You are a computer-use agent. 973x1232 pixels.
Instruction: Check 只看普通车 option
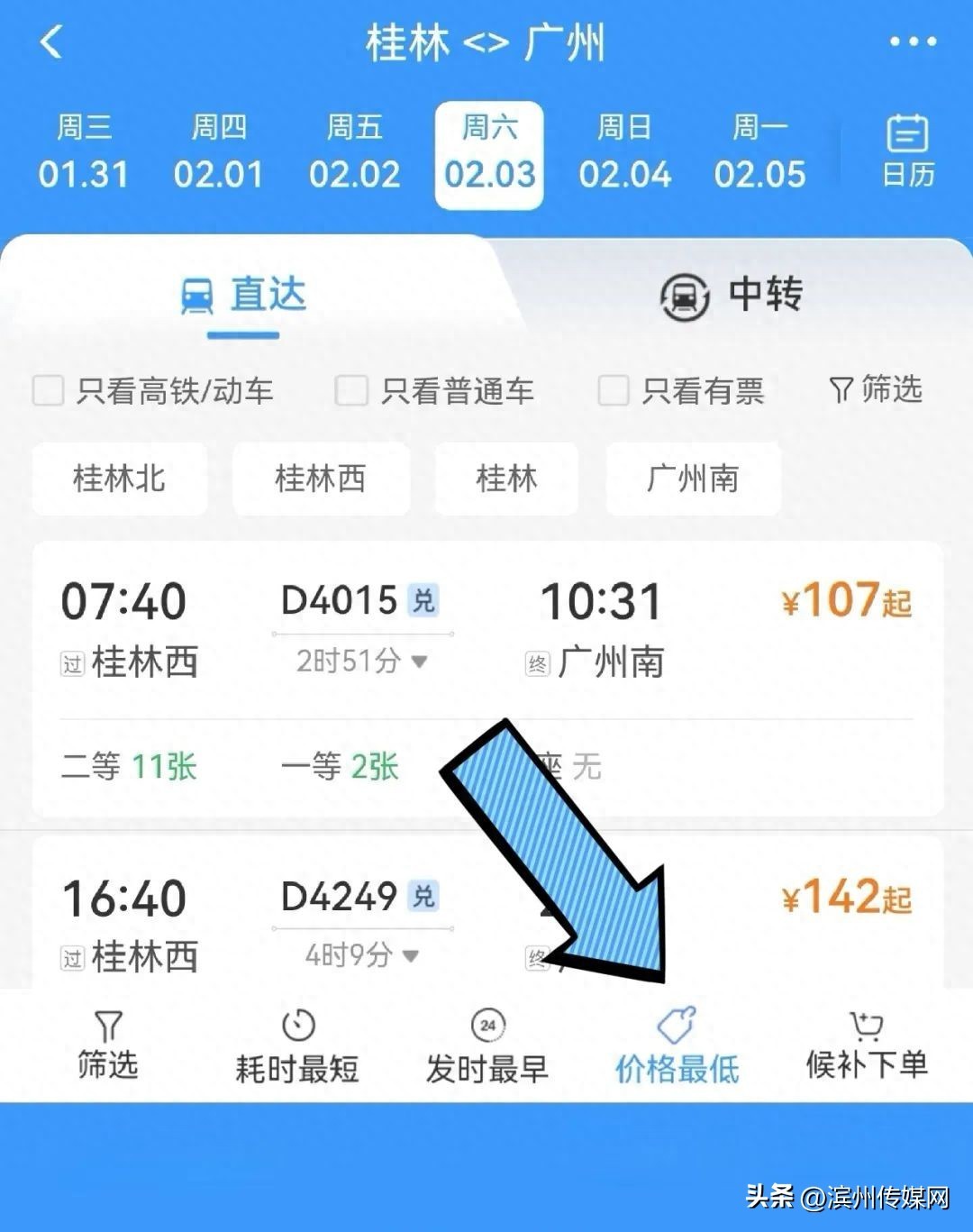[x=351, y=391]
